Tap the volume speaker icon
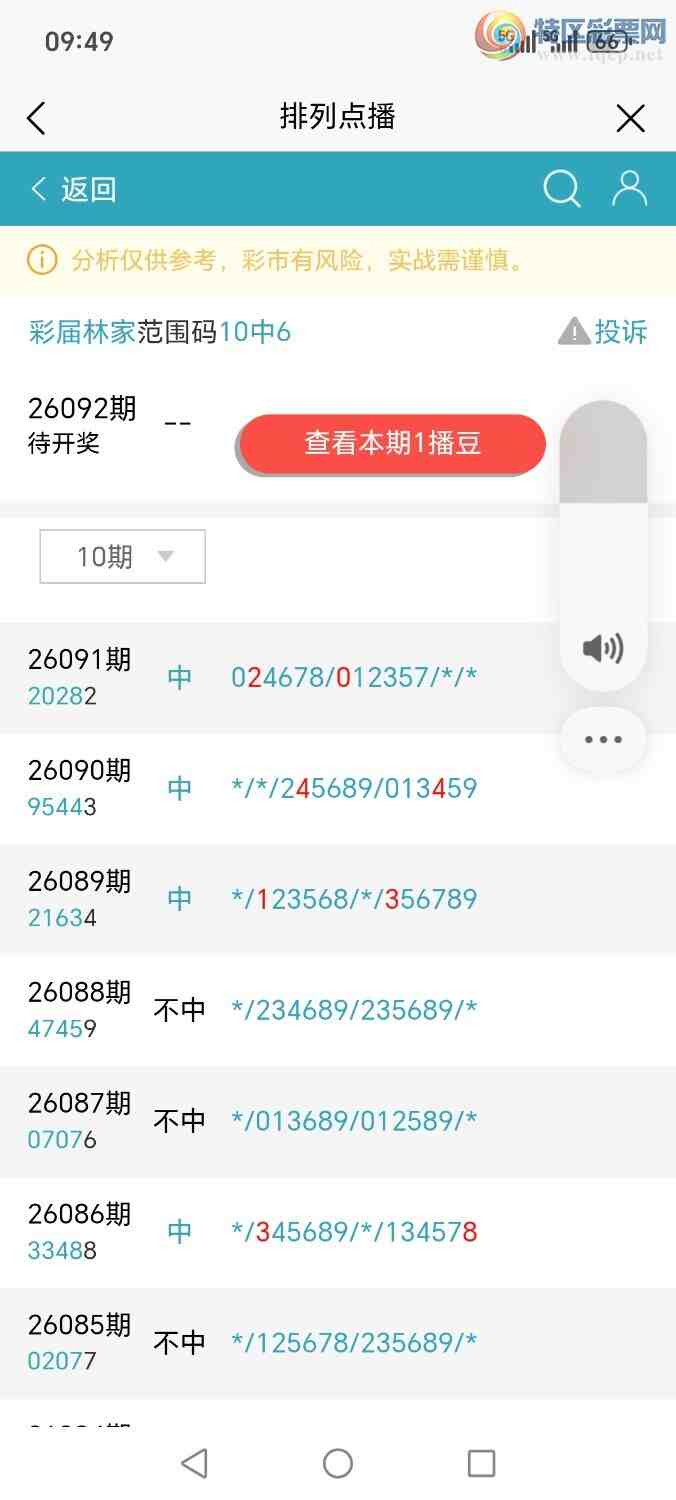Image resolution: width=676 pixels, height=1500 pixels. (x=603, y=649)
